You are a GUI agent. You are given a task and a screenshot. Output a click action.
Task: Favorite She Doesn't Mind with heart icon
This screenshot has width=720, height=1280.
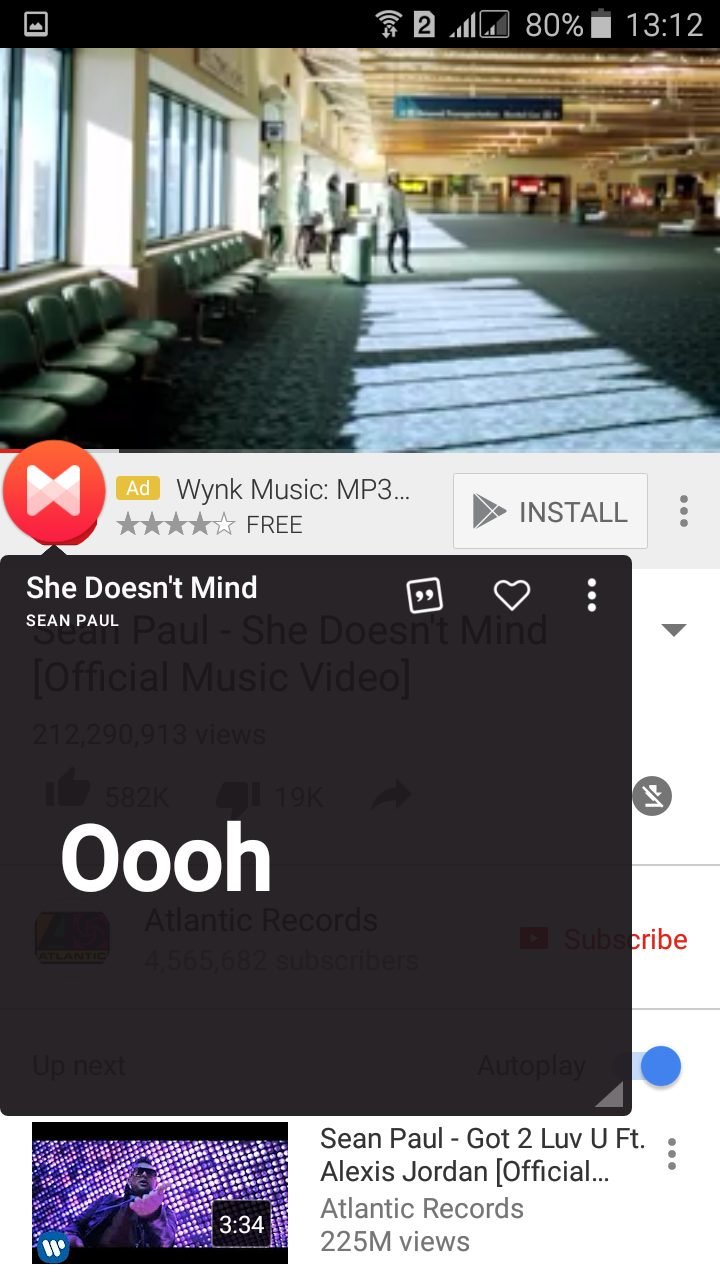pyautogui.click(x=512, y=596)
